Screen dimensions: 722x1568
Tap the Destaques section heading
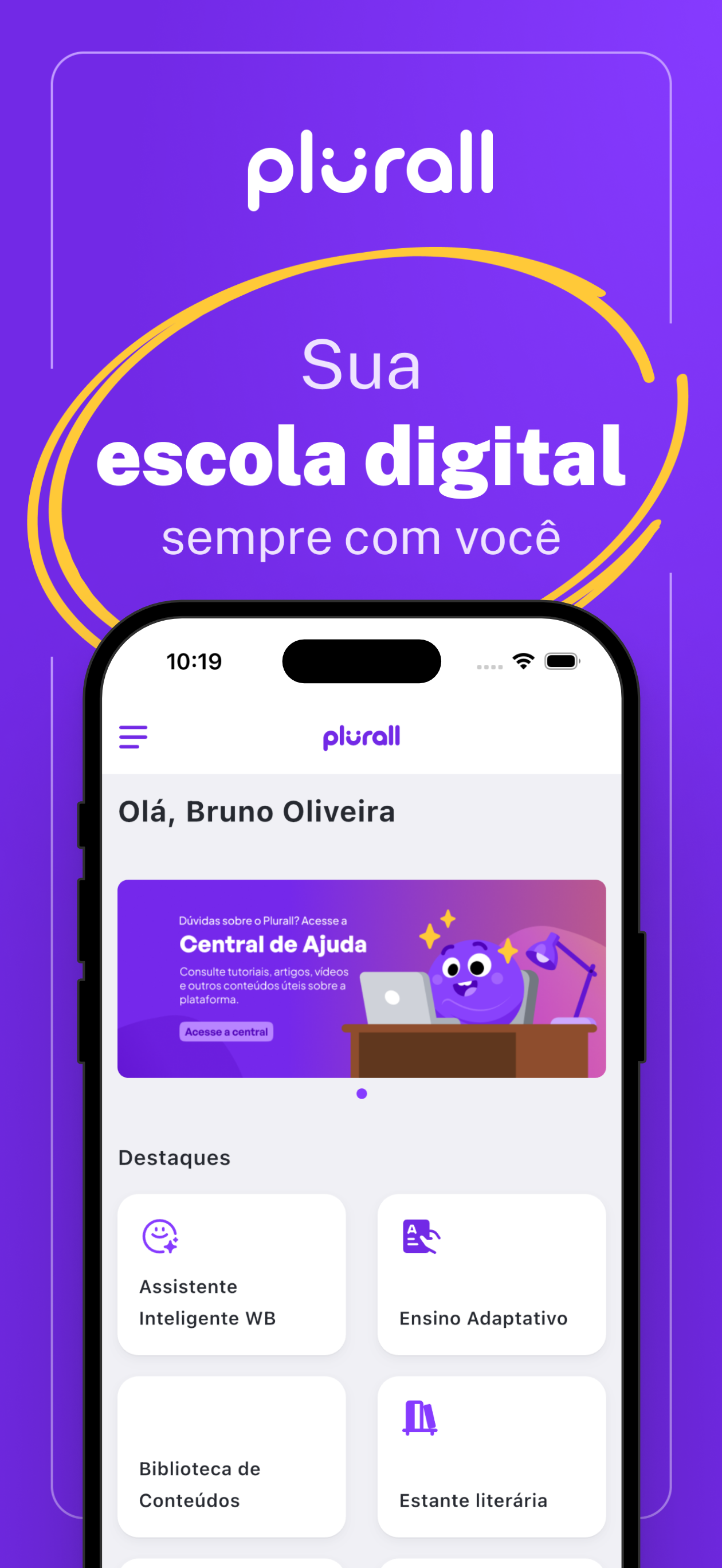[x=174, y=1157]
